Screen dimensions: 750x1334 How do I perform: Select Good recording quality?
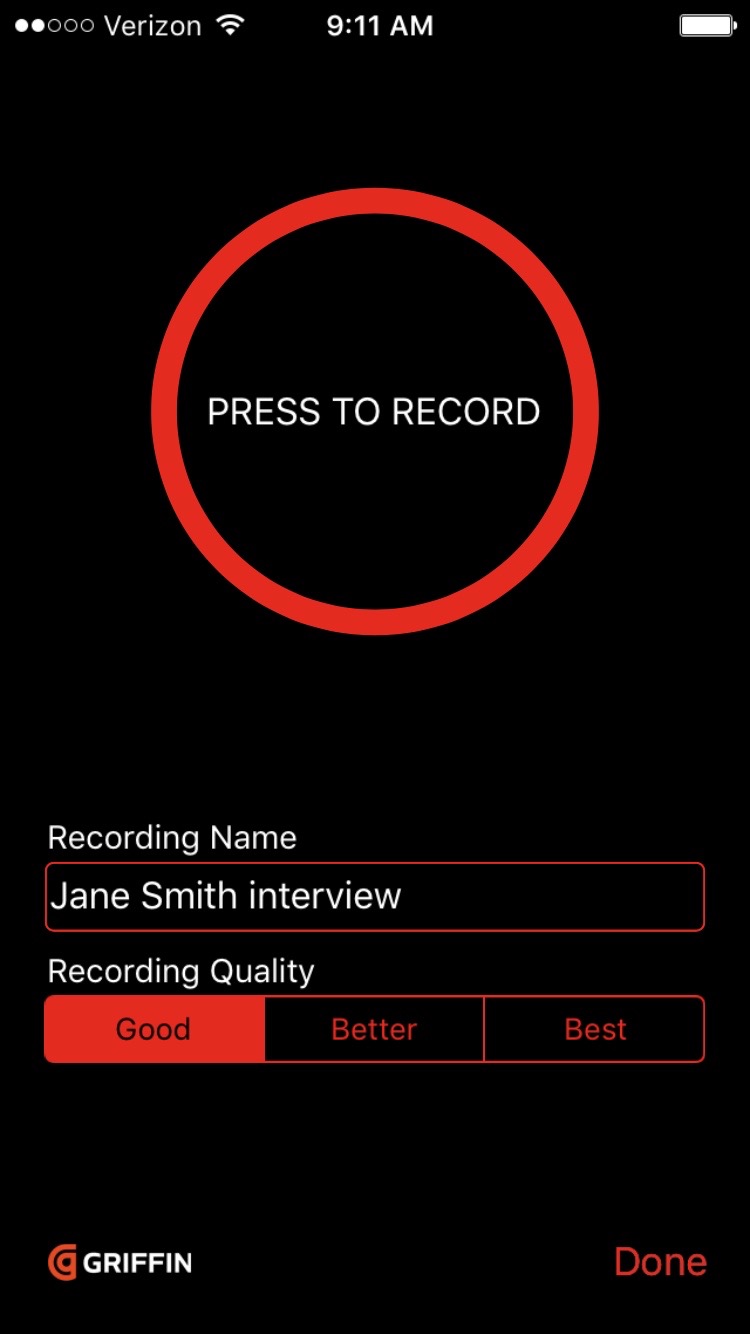pos(153,1028)
